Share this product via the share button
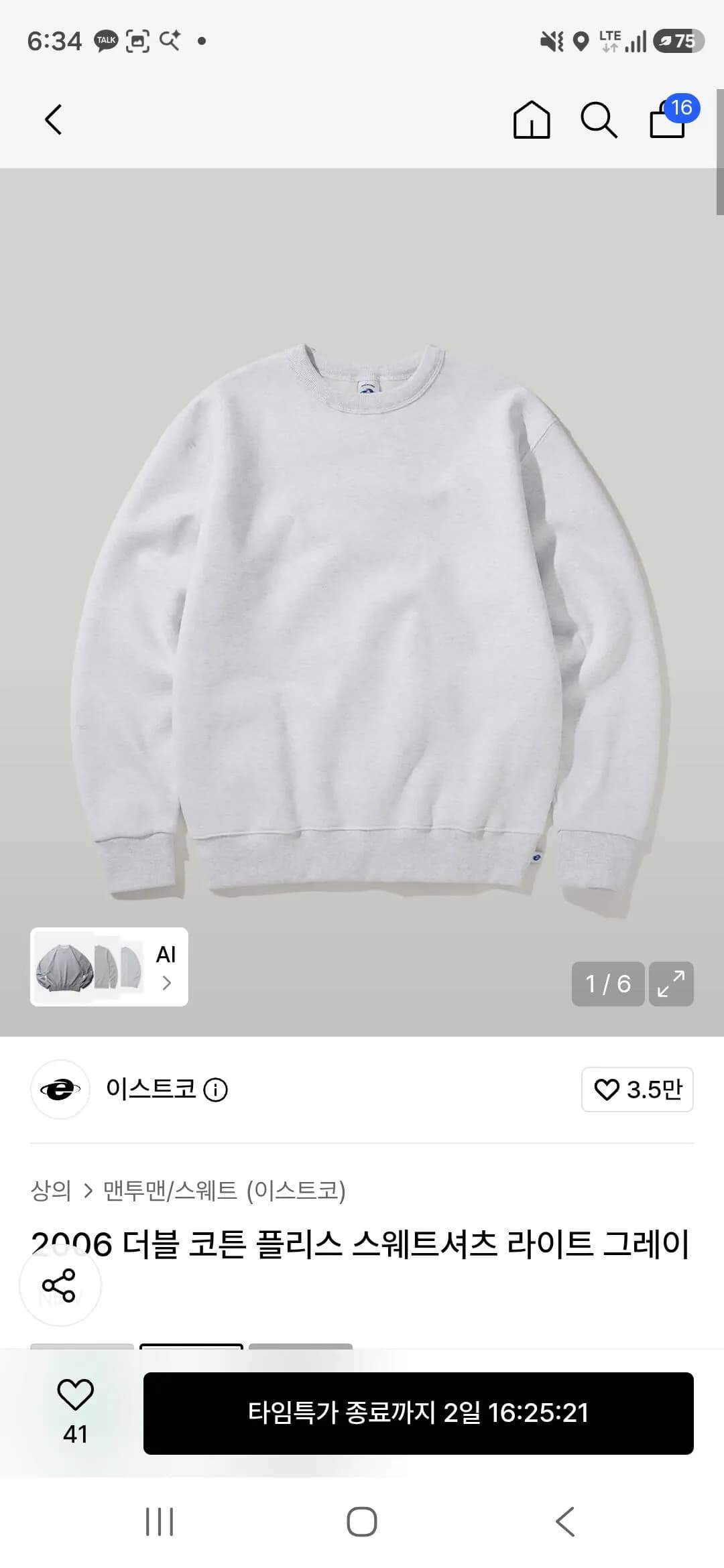The height and width of the screenshot is (1568, 724). [x=60, y=1285]
